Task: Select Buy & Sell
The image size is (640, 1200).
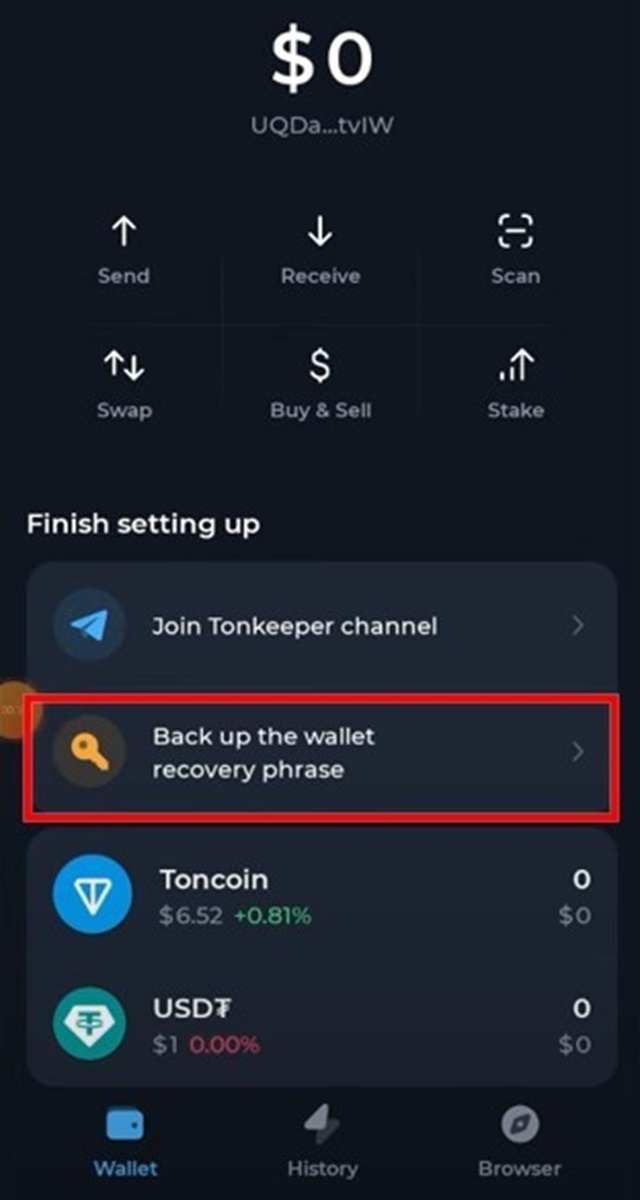Action: (320, 385)
